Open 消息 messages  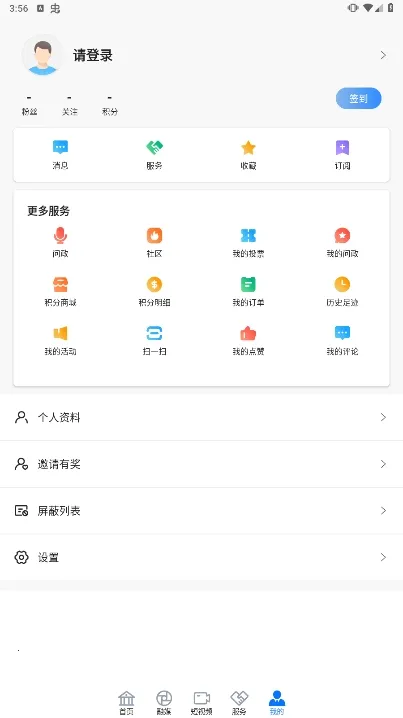[60, 155]
